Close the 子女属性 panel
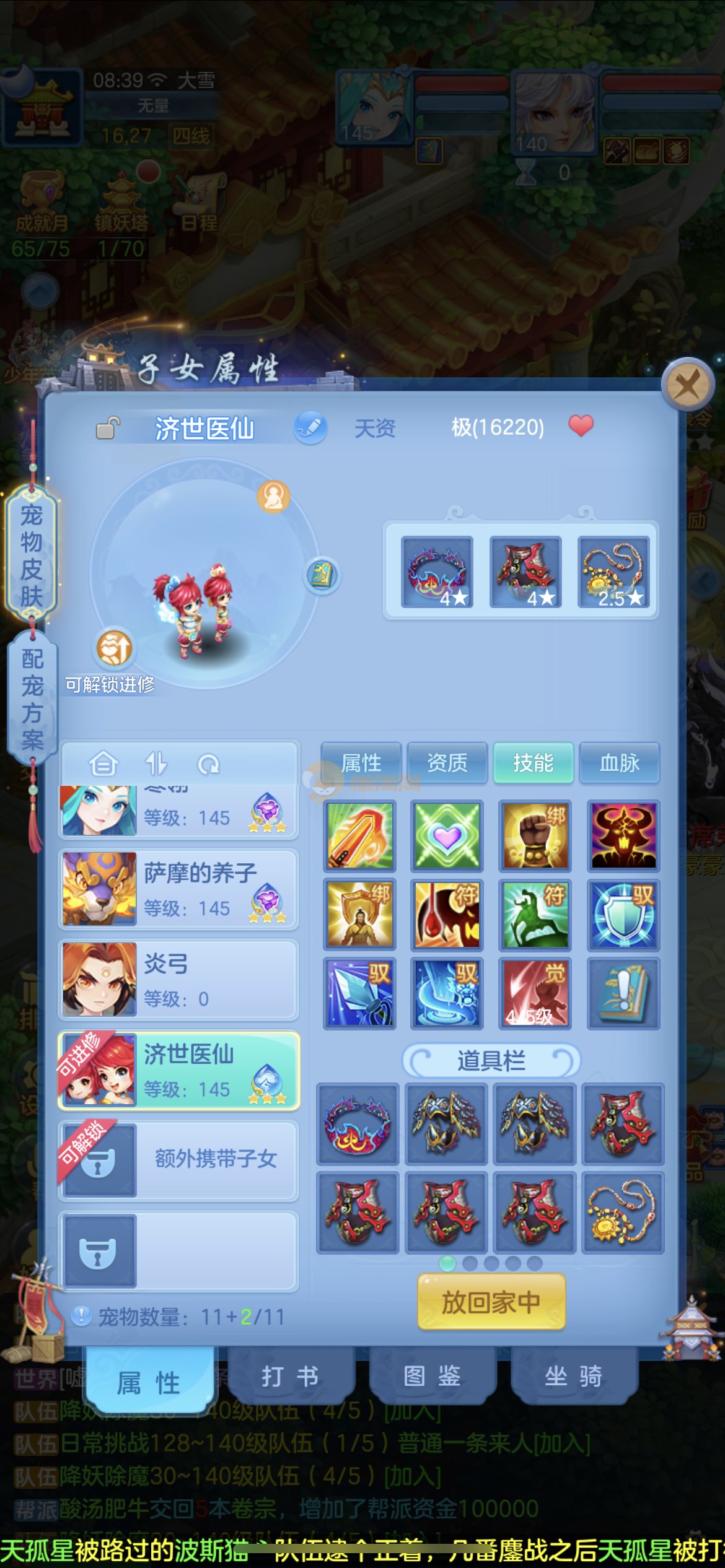Screen dimensions: 725x1568 click(x=687, y=385)
